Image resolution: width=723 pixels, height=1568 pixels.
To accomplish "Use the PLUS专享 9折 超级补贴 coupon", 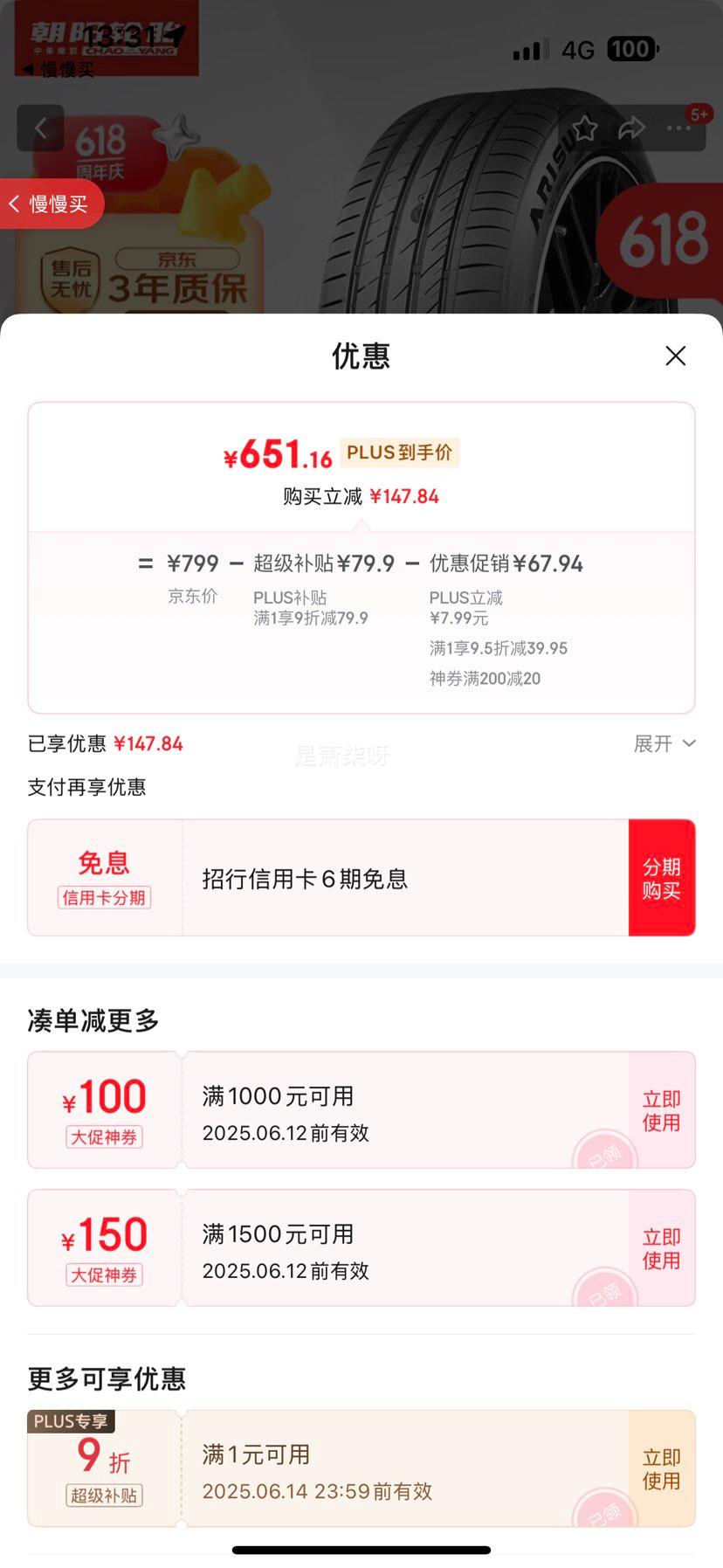I will 661,1468.
